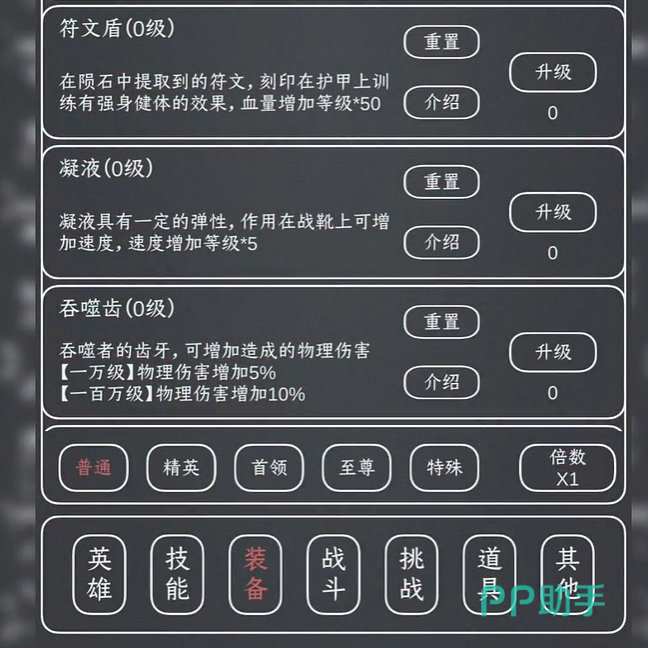Choose the 首领 filter

(x=269, y=467)
